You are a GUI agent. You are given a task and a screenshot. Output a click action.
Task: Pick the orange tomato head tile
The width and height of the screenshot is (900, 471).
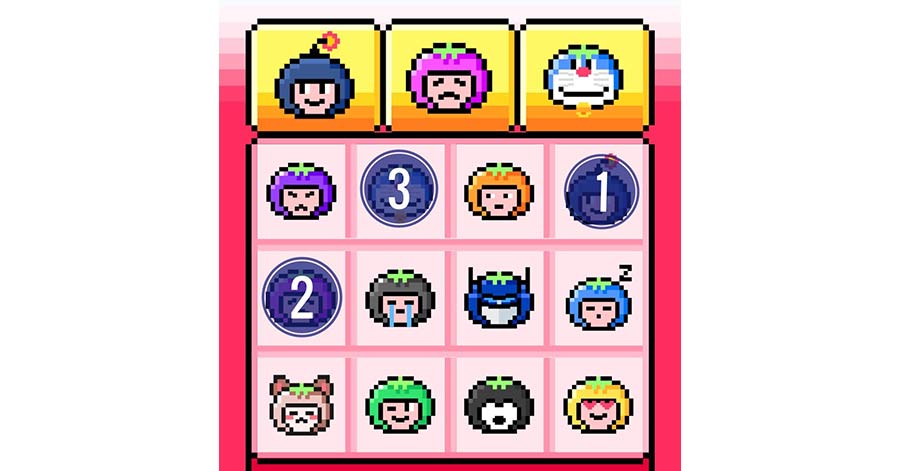[499, 191]
